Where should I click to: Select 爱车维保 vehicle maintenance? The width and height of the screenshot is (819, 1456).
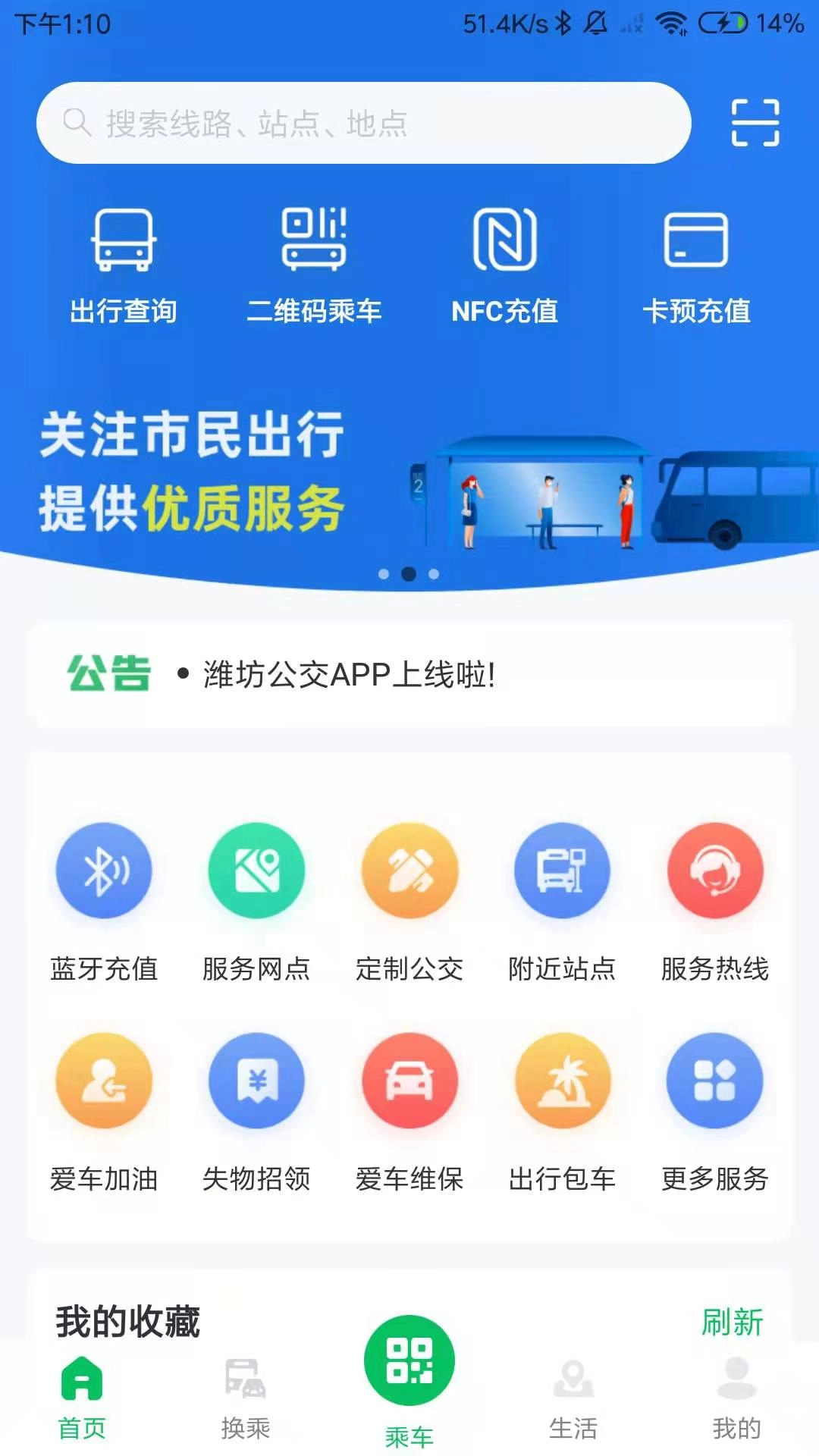tap(409, 1081)
